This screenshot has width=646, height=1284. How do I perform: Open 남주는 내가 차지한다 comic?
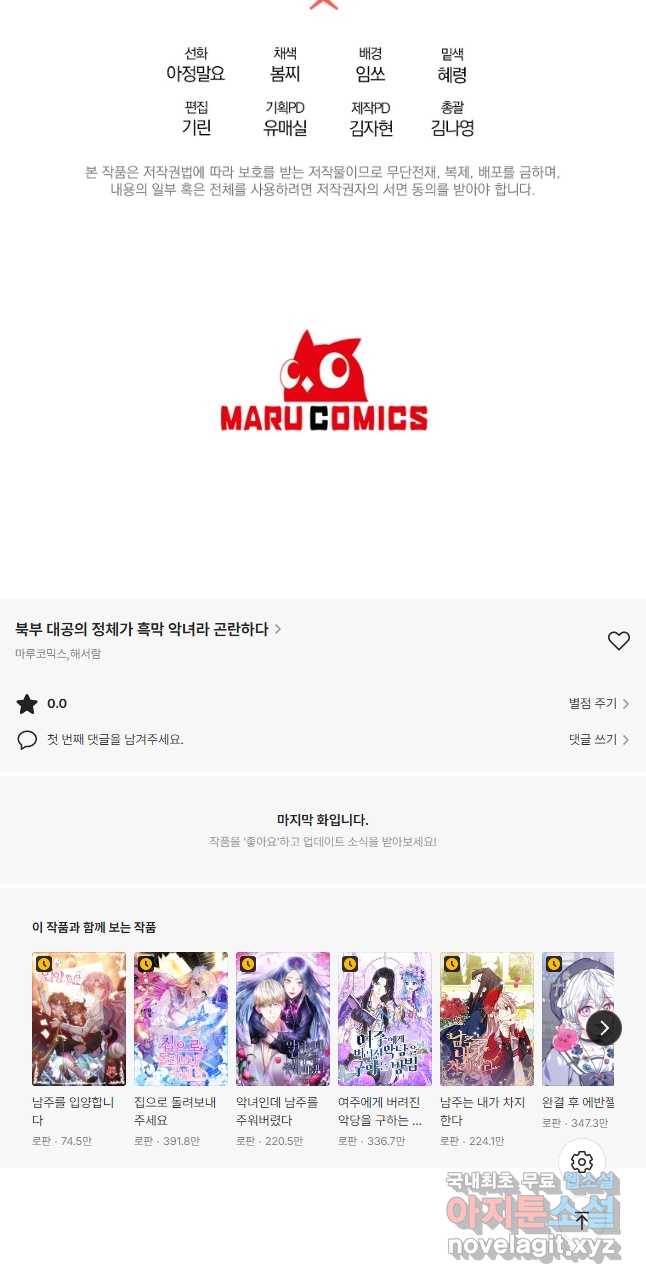pyautogui.click(x=487, y=1019)
